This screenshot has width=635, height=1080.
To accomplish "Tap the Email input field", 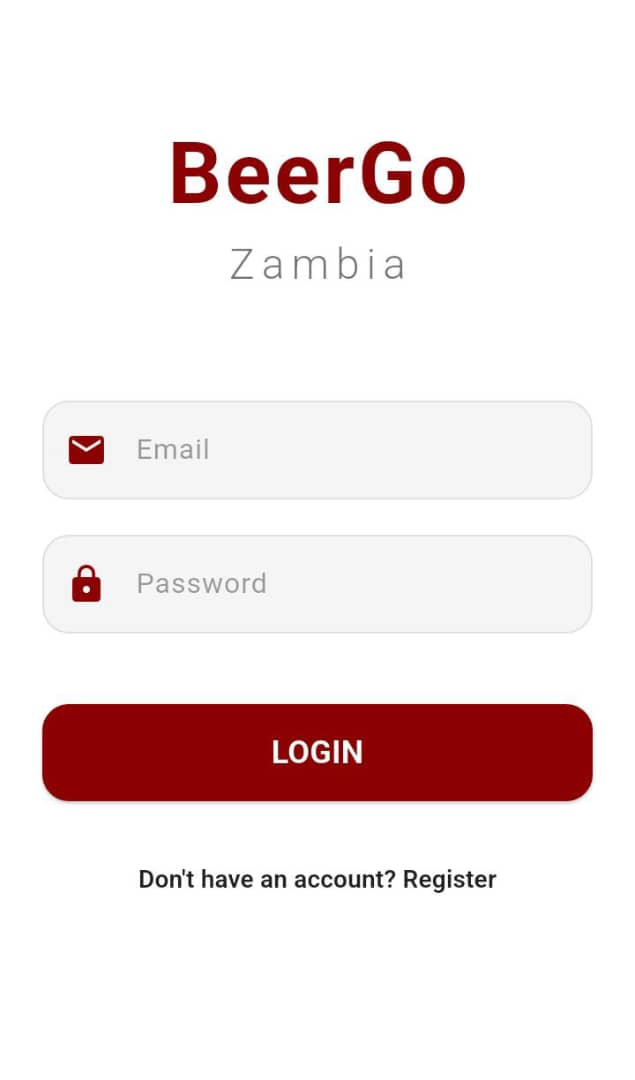I will tap(318, 450).
